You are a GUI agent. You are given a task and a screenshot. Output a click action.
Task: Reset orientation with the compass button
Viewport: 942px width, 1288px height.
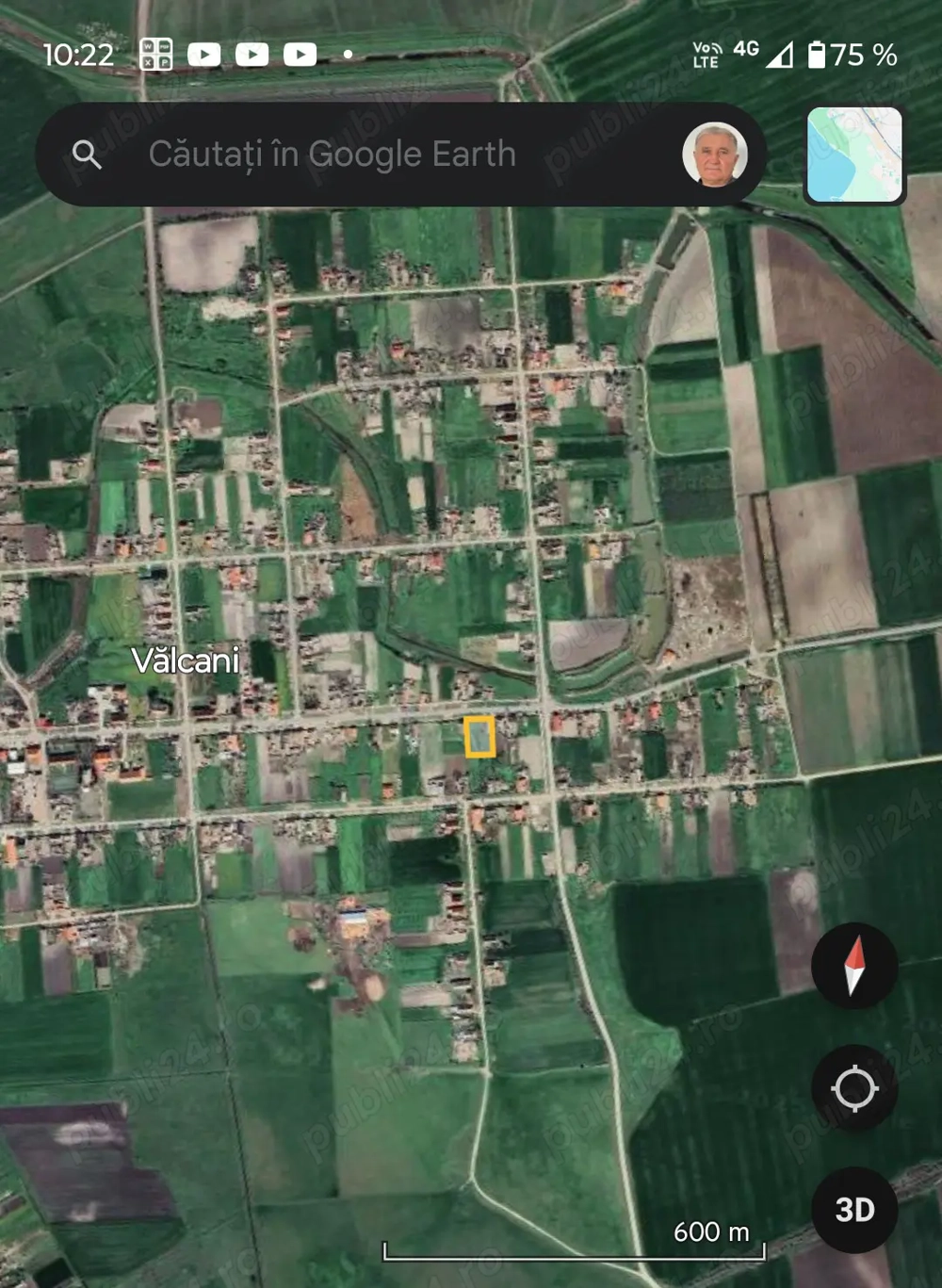coord(854,966)
